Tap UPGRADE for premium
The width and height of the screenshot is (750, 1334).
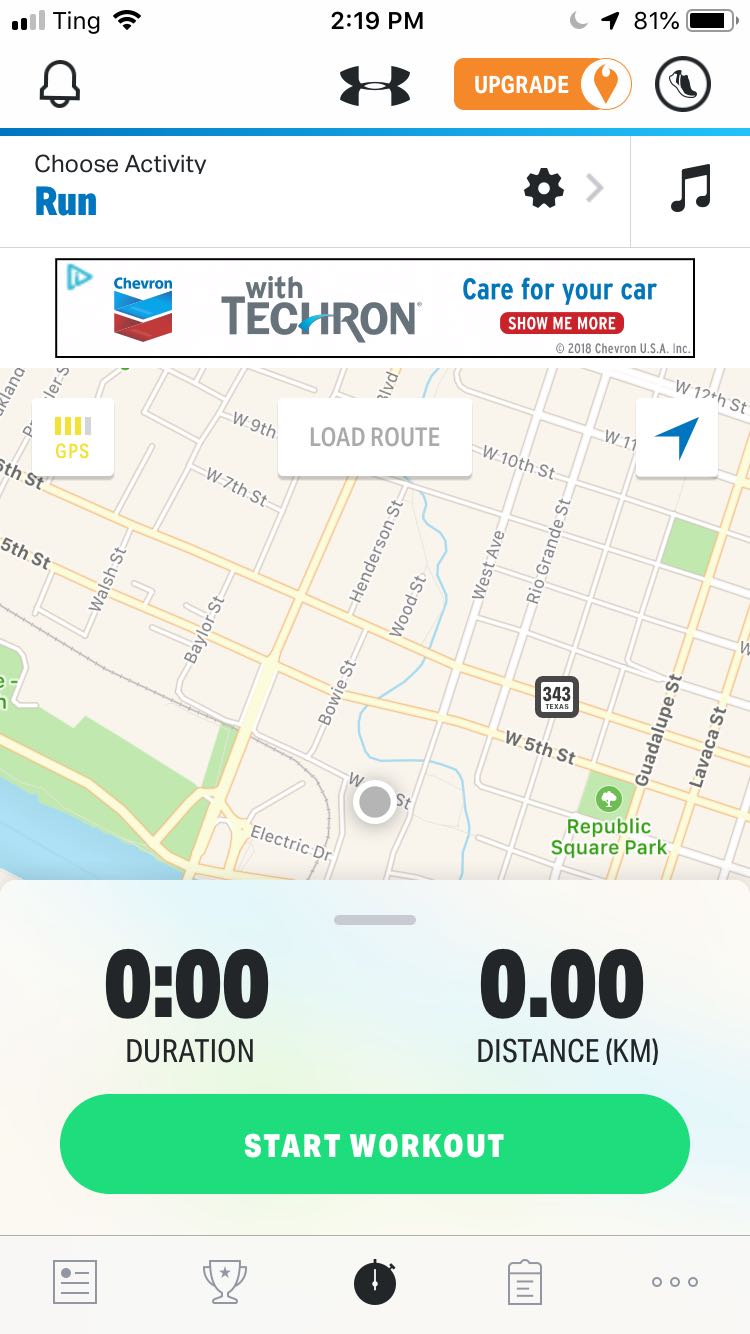542,85
